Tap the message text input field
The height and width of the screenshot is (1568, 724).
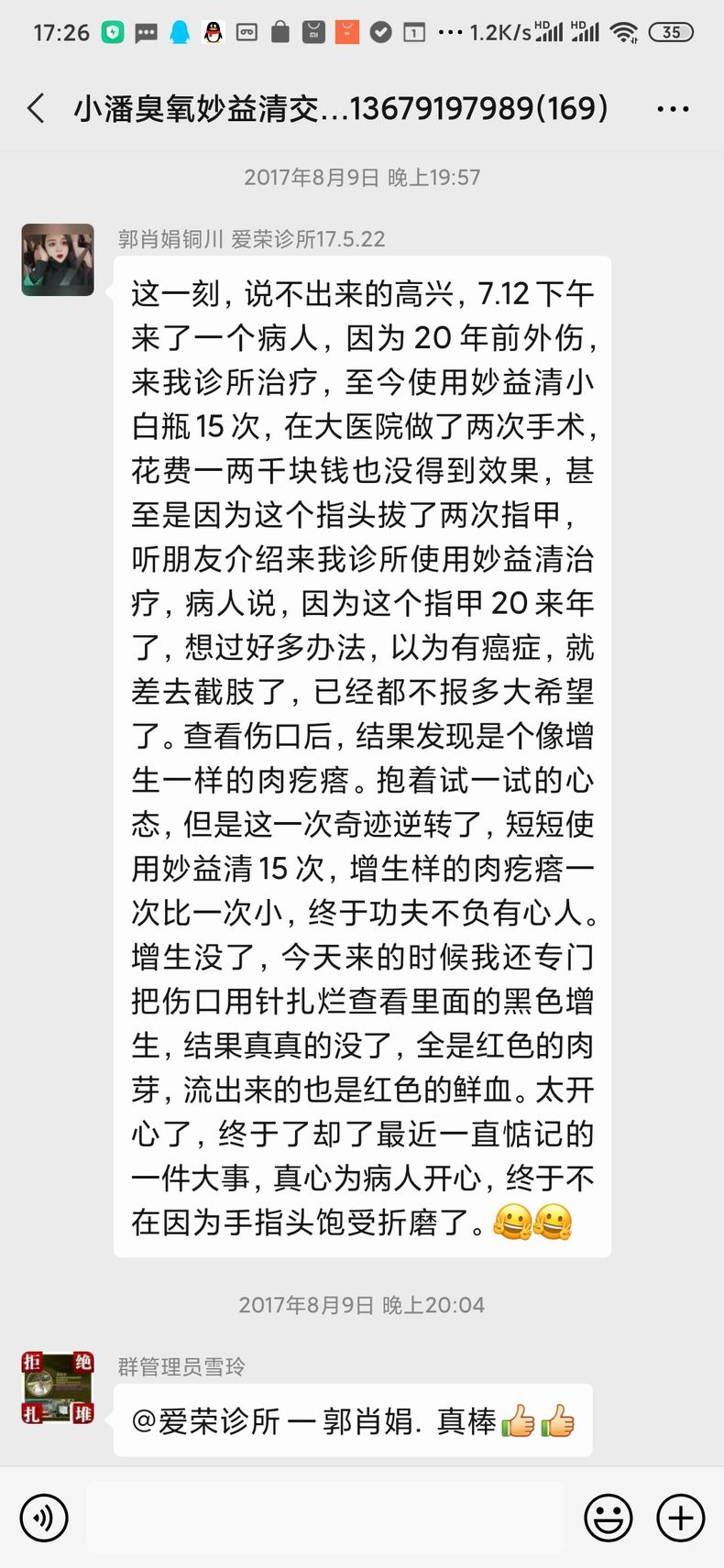326,1517
